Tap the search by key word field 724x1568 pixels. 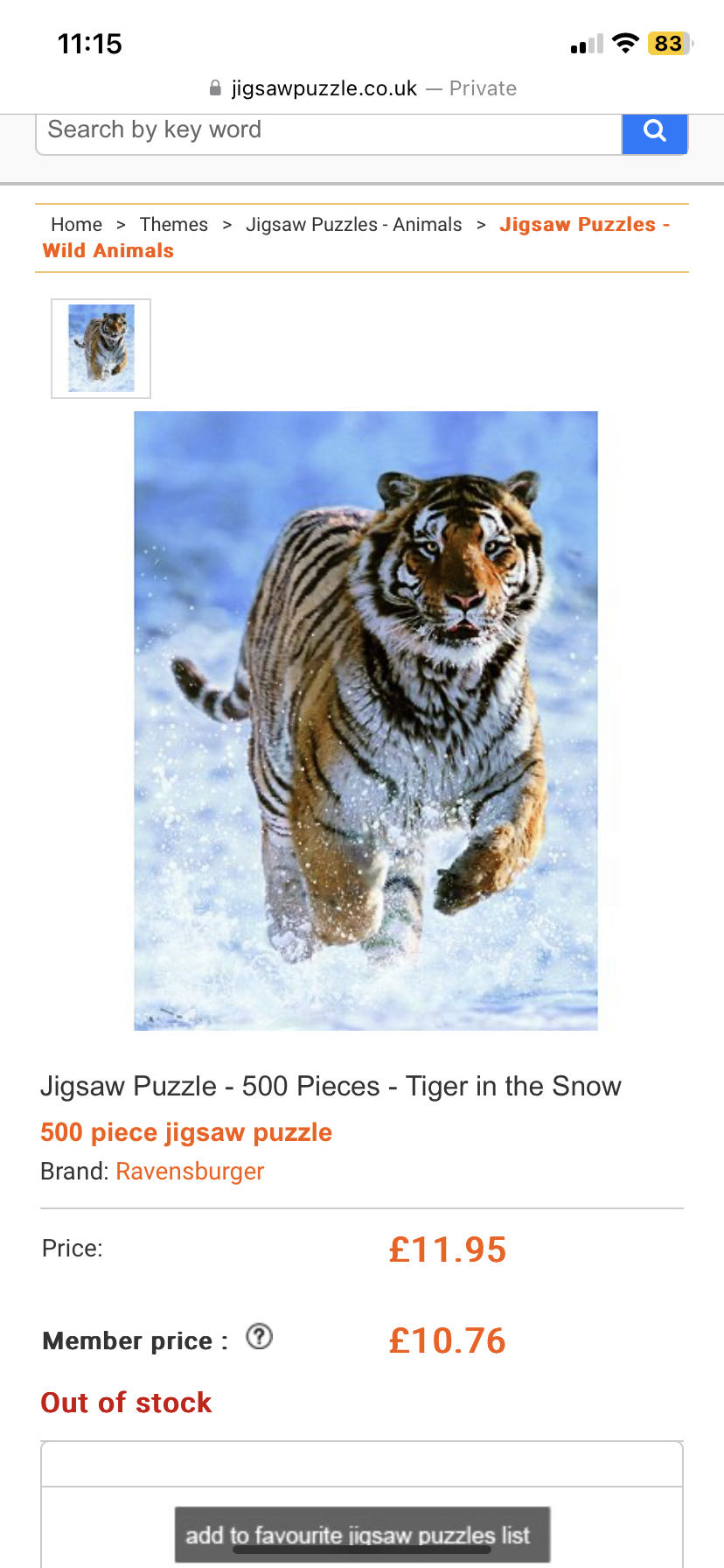(x=328, y=131)
